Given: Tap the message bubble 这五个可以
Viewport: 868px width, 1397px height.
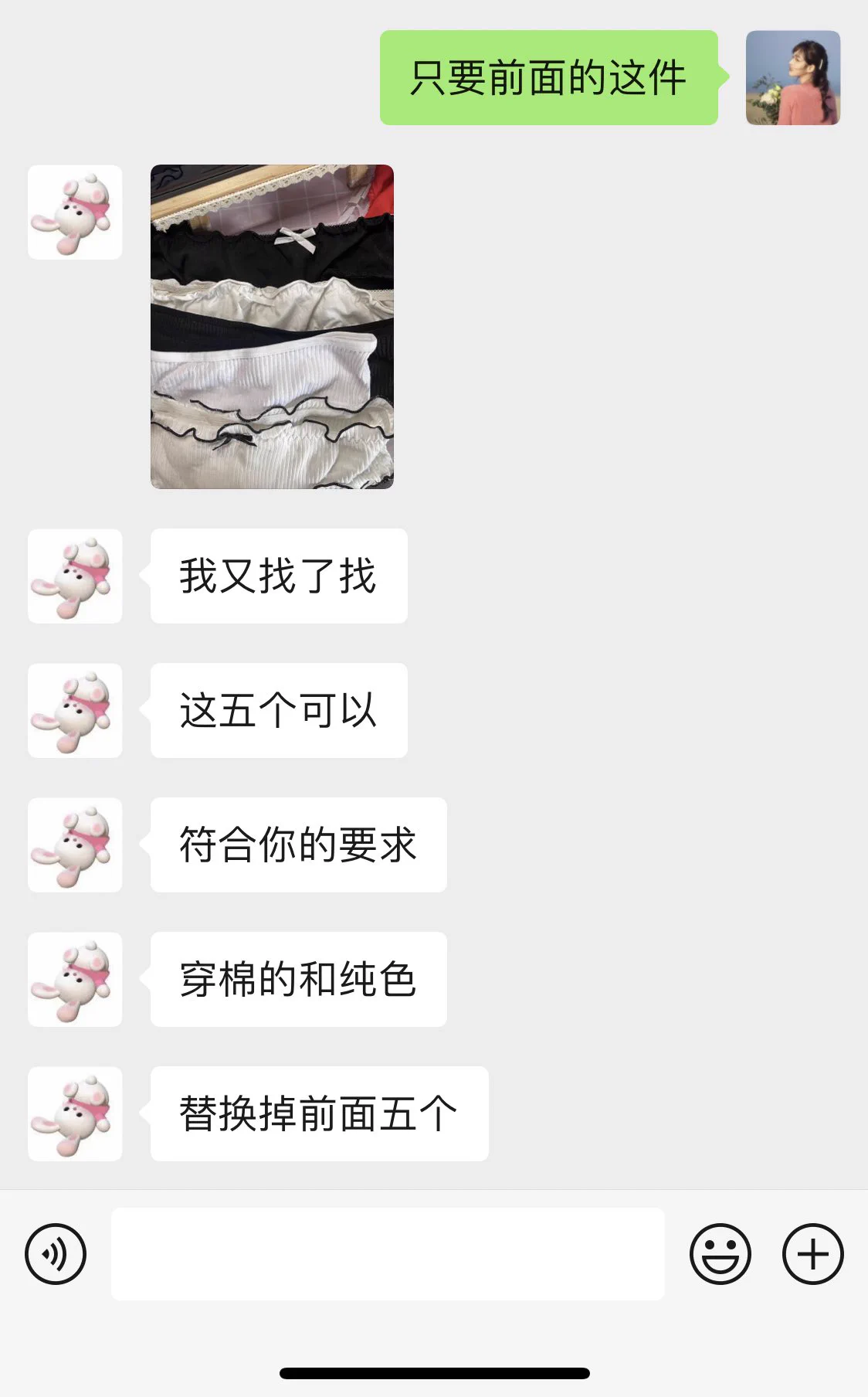Looking at the screenshot, I should tap(278, 711).
